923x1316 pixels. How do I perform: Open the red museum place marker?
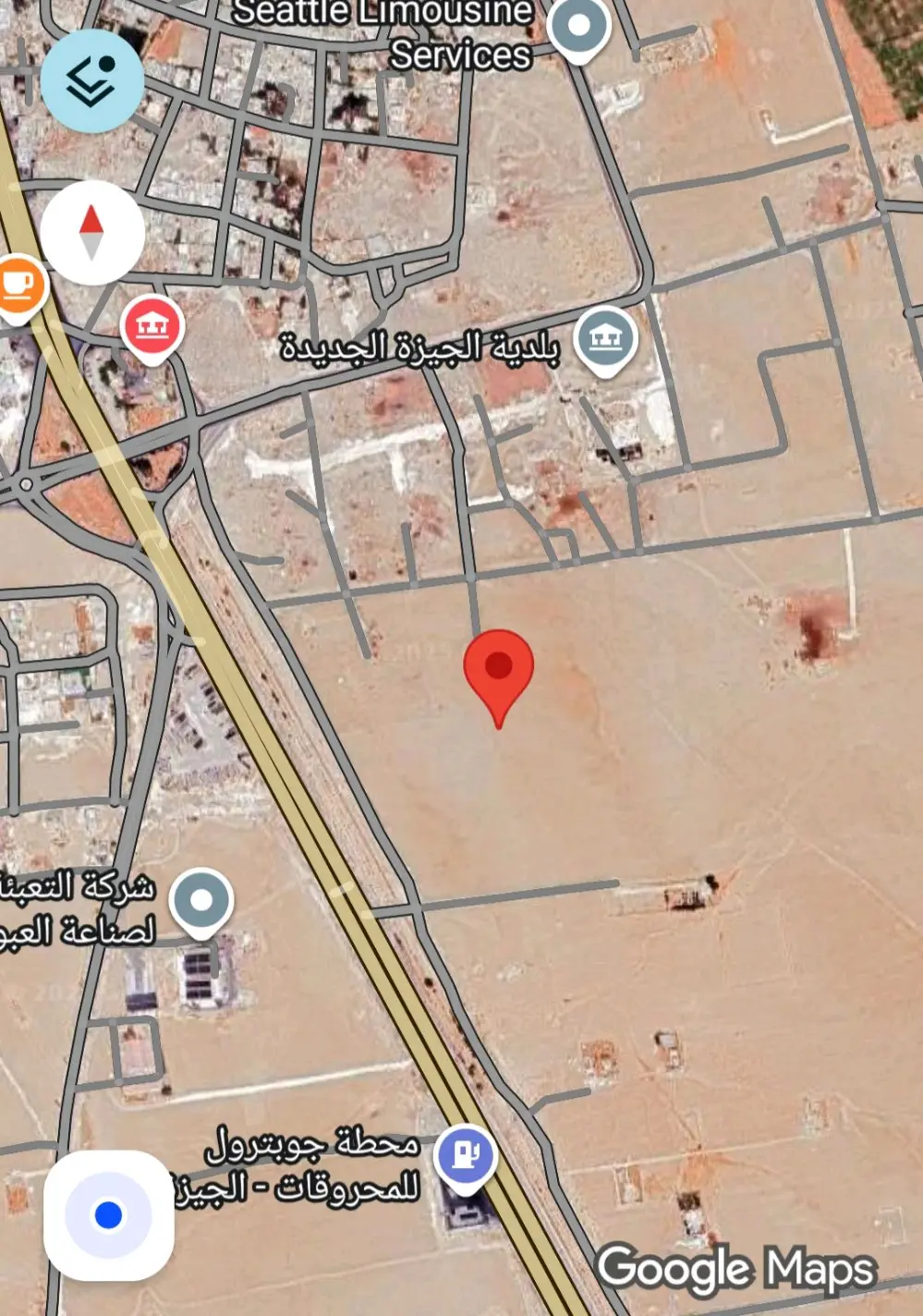[x=152, y=326]
